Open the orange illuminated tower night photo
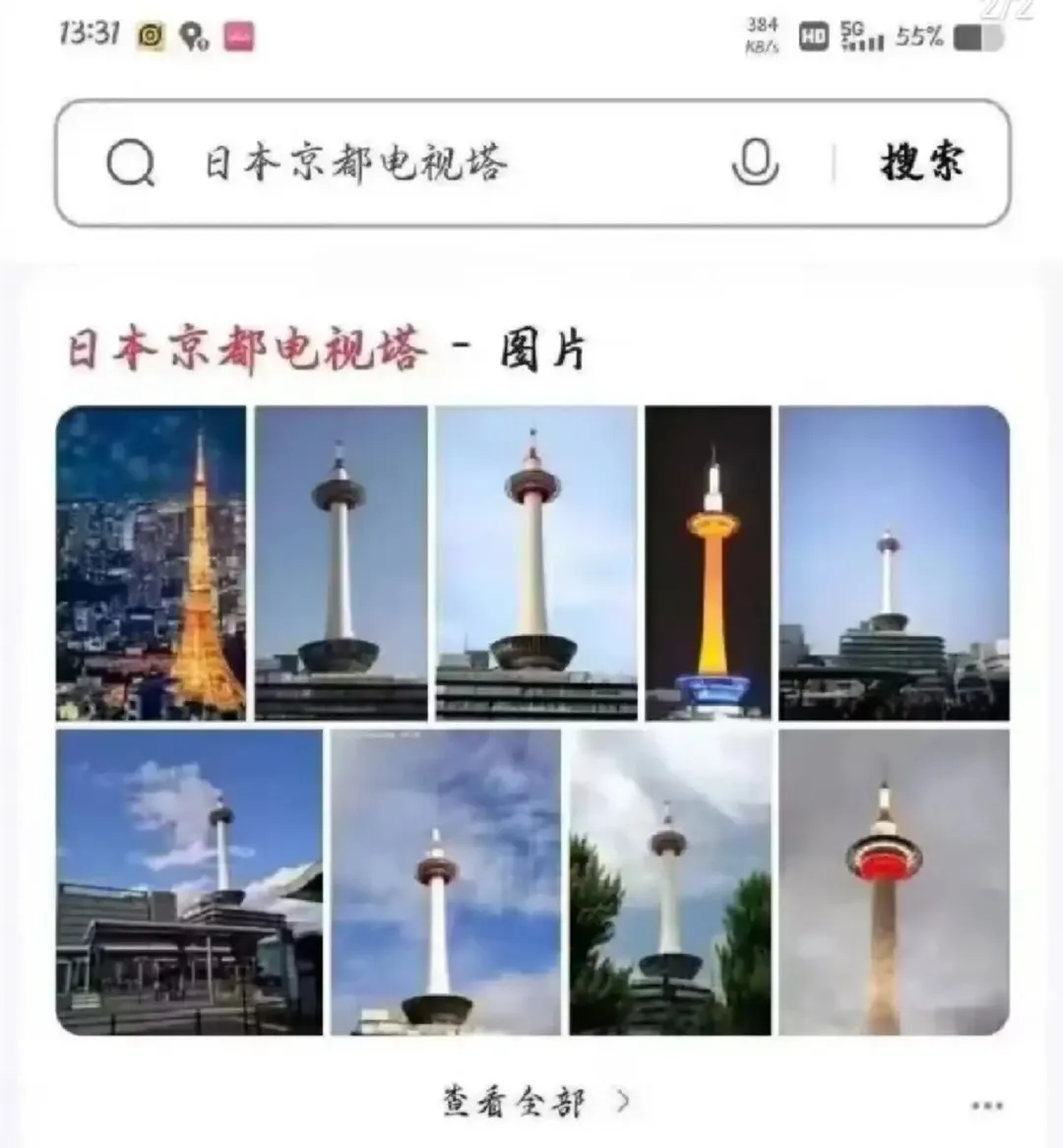1063x1148 pixels. 708,563
